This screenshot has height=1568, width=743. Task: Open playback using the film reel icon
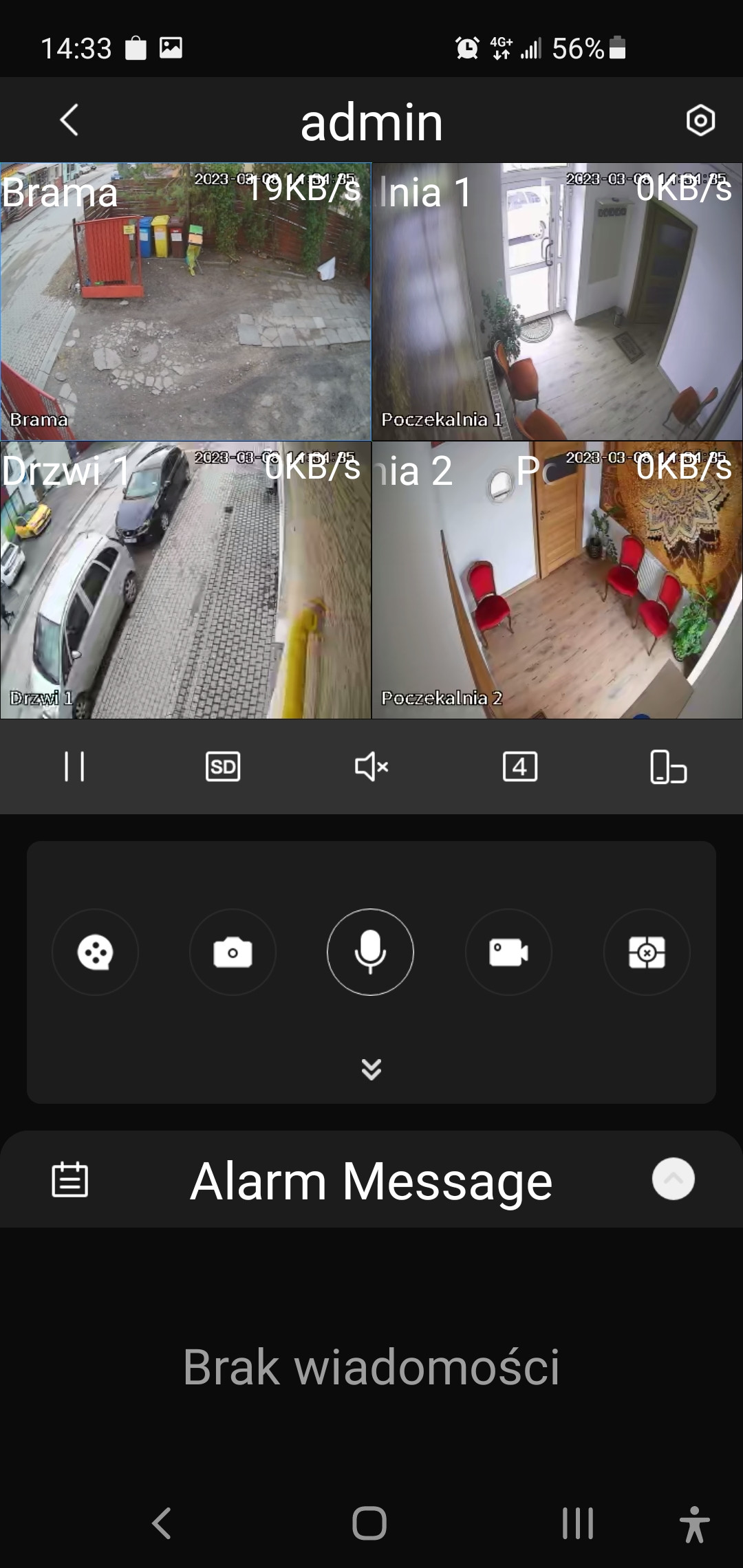(95, 953)
